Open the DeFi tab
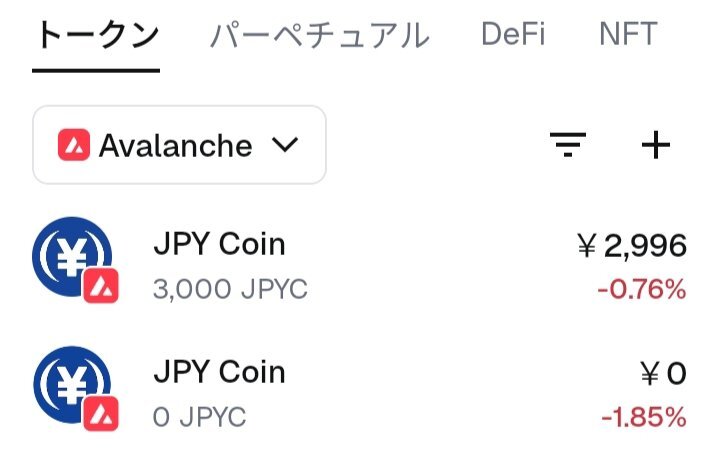720x468 pixels. (x=513, y=34)
